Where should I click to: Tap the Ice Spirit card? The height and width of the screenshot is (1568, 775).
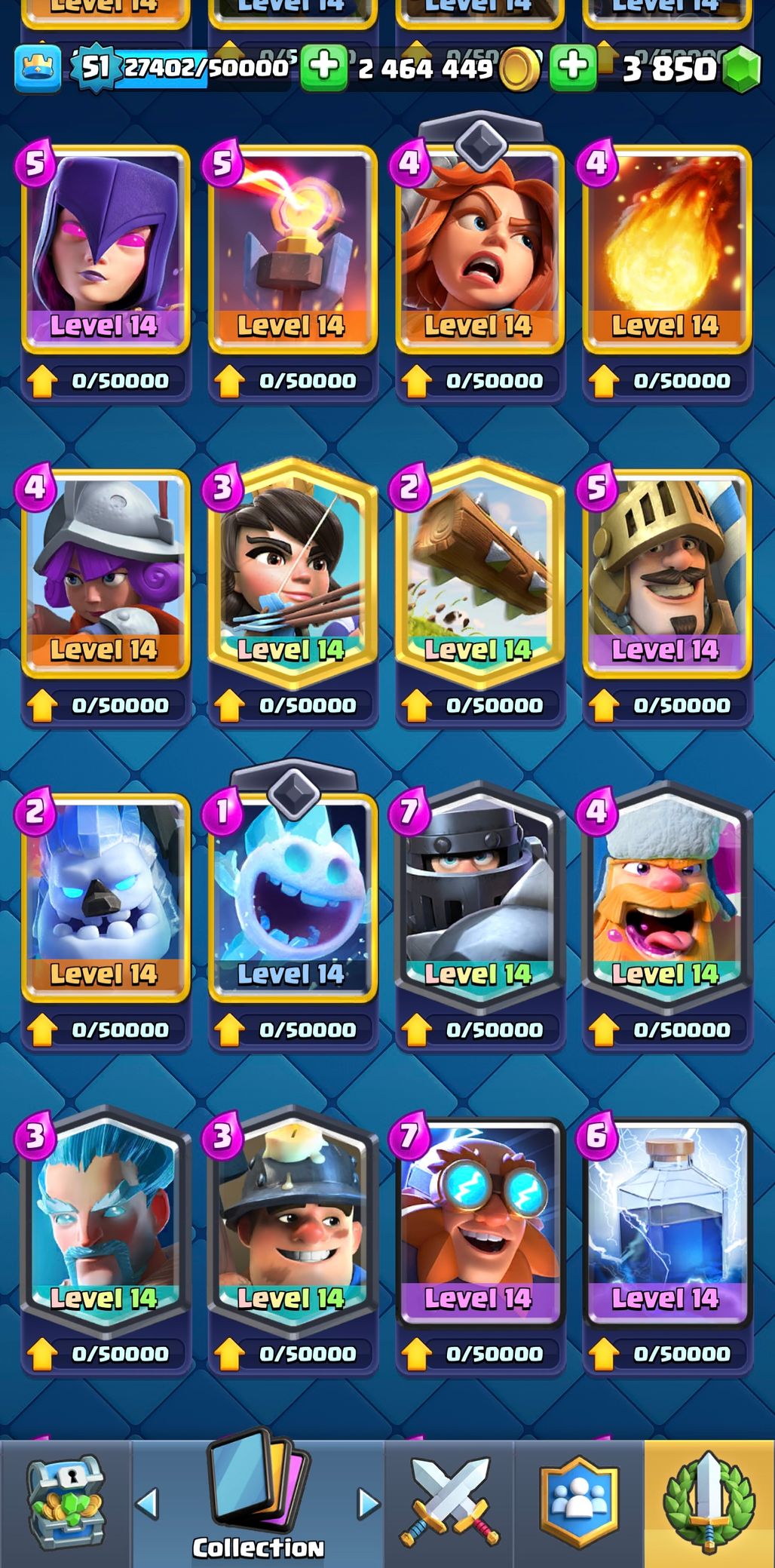coord(292,898)
